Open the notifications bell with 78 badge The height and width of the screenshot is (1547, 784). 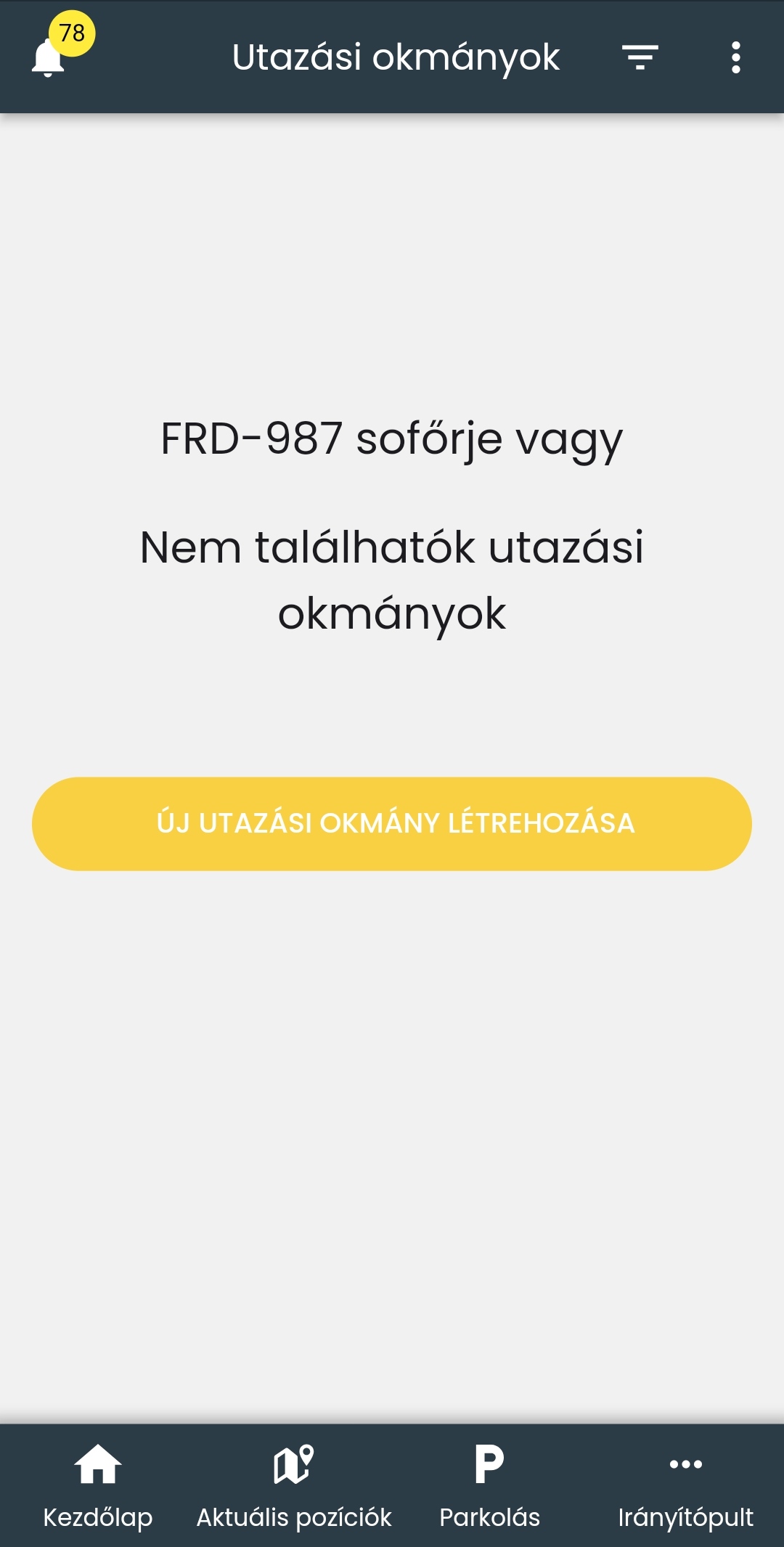[49, 57]
